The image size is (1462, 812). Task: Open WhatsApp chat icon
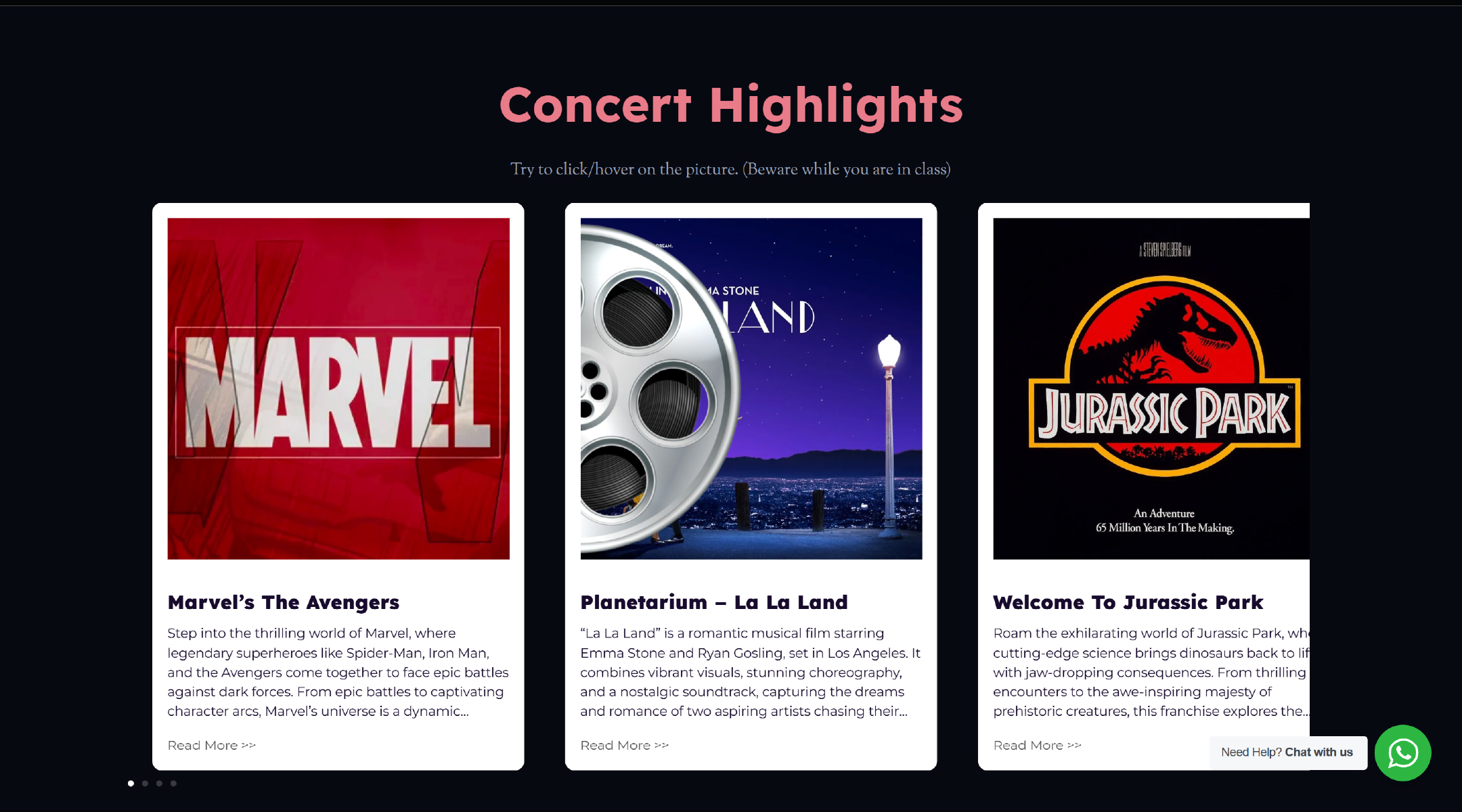[1402, 752]
